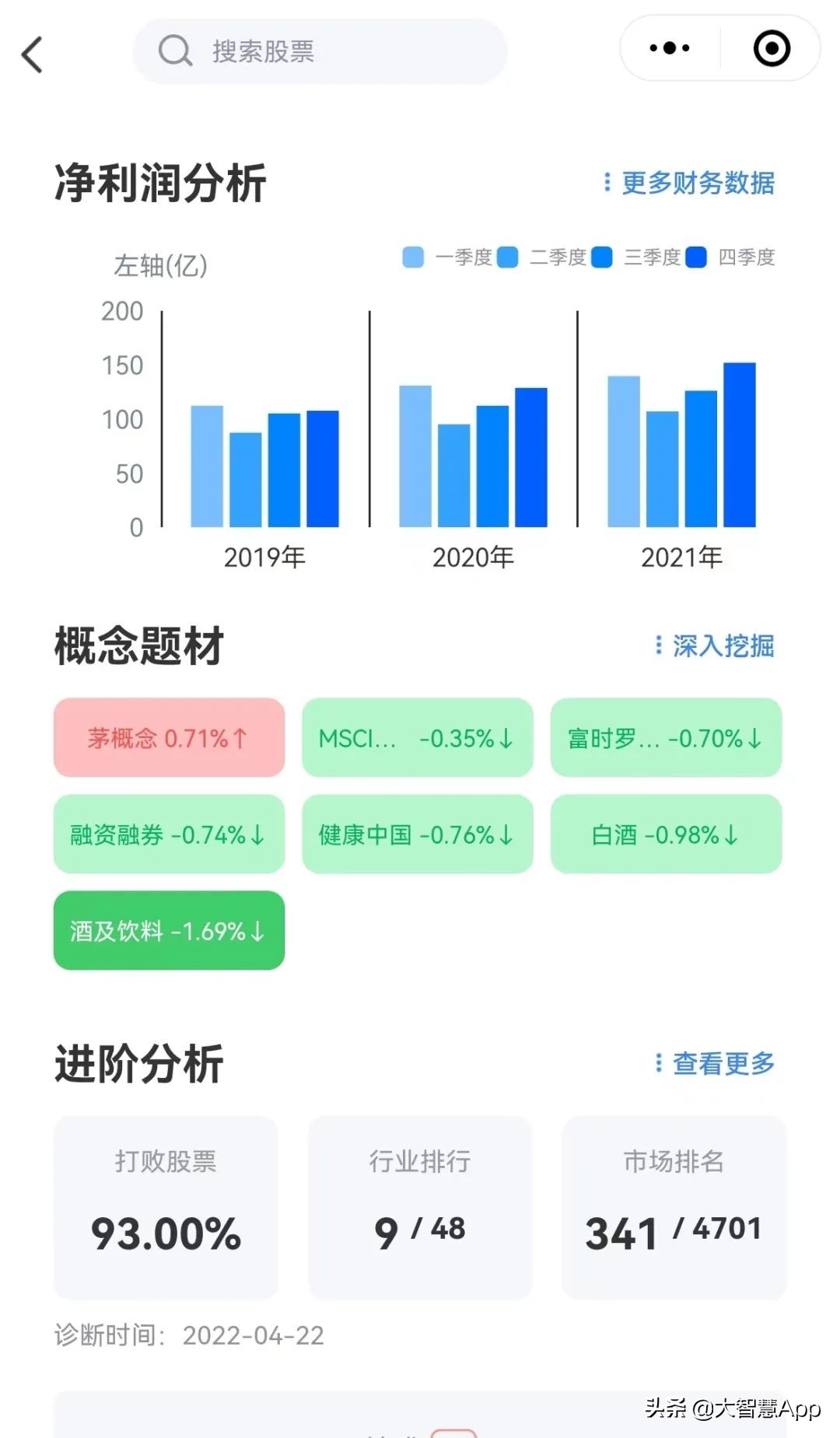Image resolution: width=840 pixels, height=1438 pixels.
Task: Open the 茅概念 concept tag
Action: tap(168, 738)
